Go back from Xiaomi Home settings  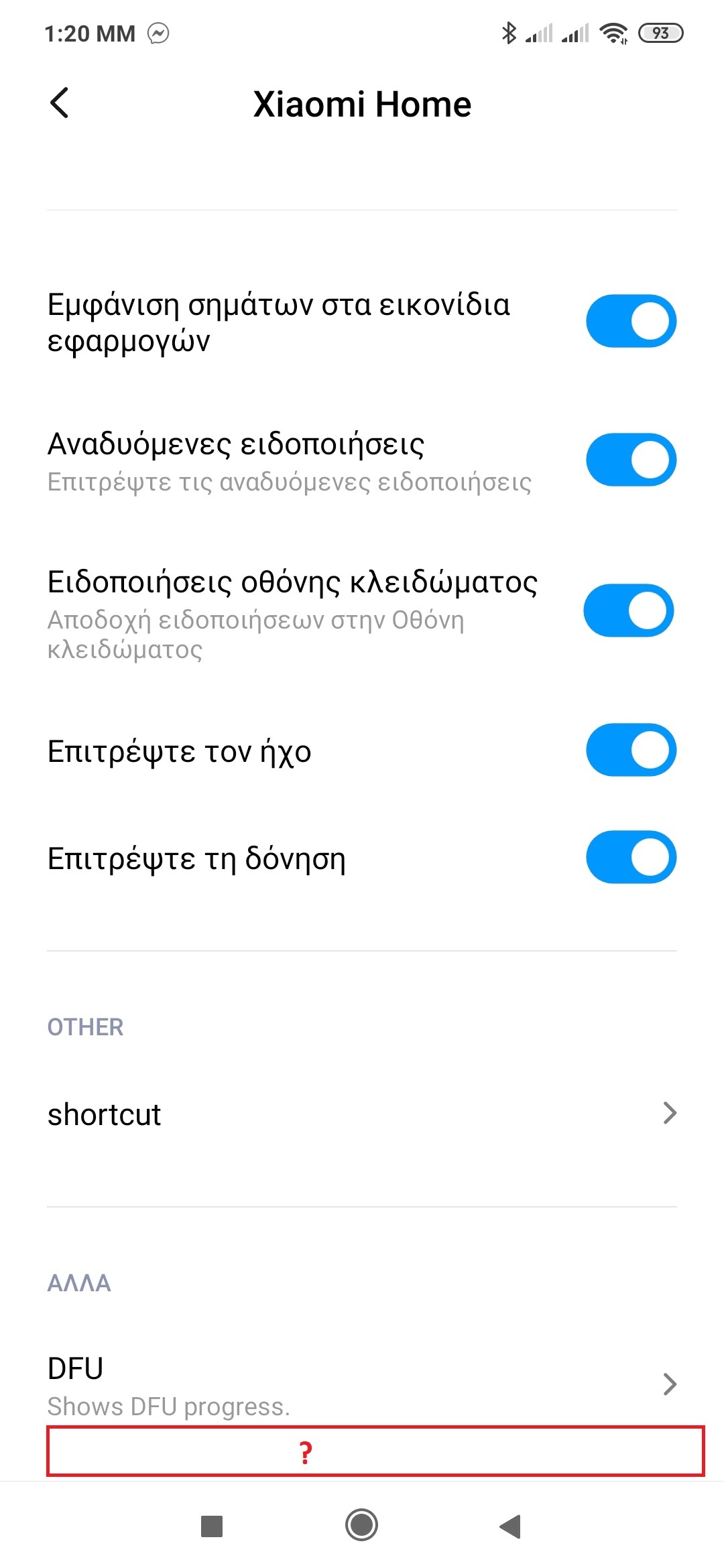(x=60, y=103)
